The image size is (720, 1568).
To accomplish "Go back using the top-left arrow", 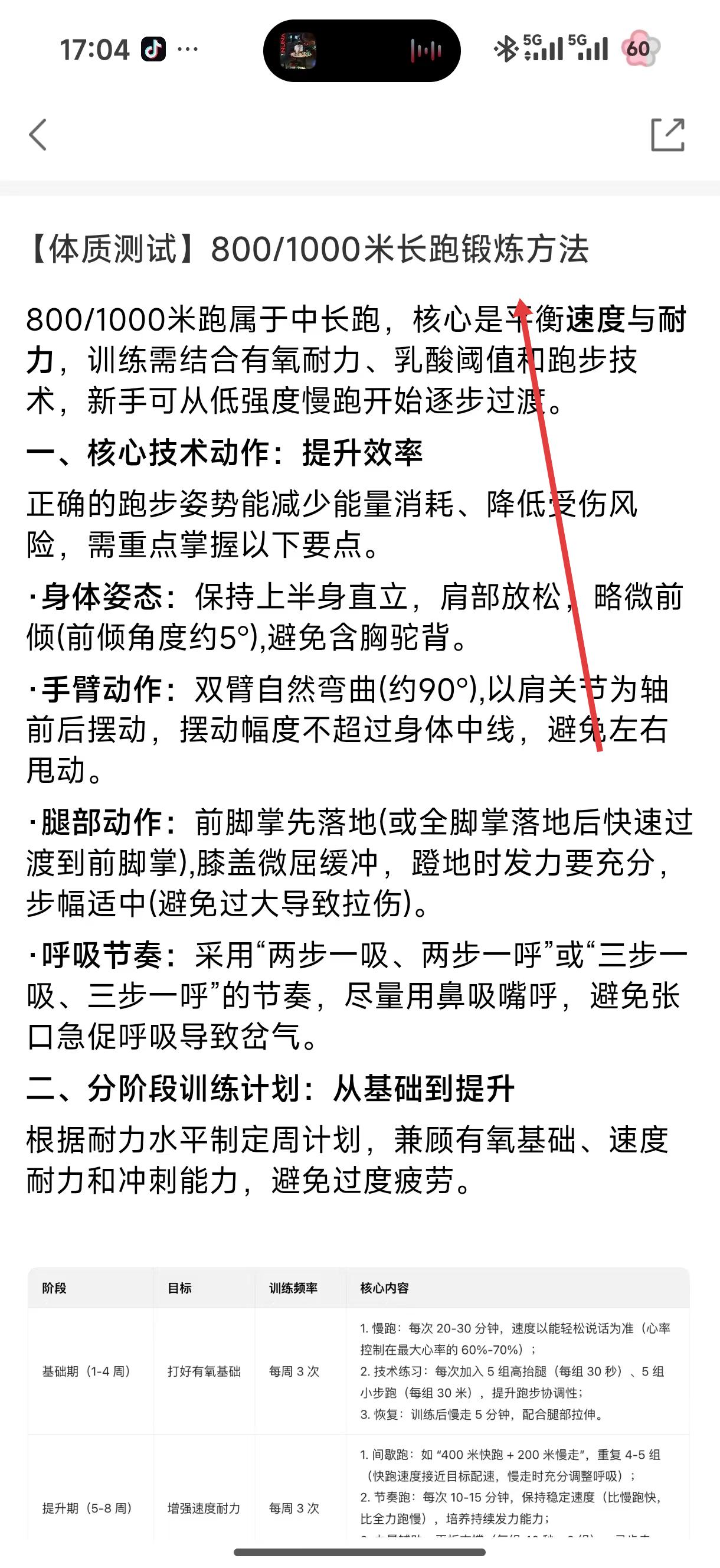I will coord(38,135).
